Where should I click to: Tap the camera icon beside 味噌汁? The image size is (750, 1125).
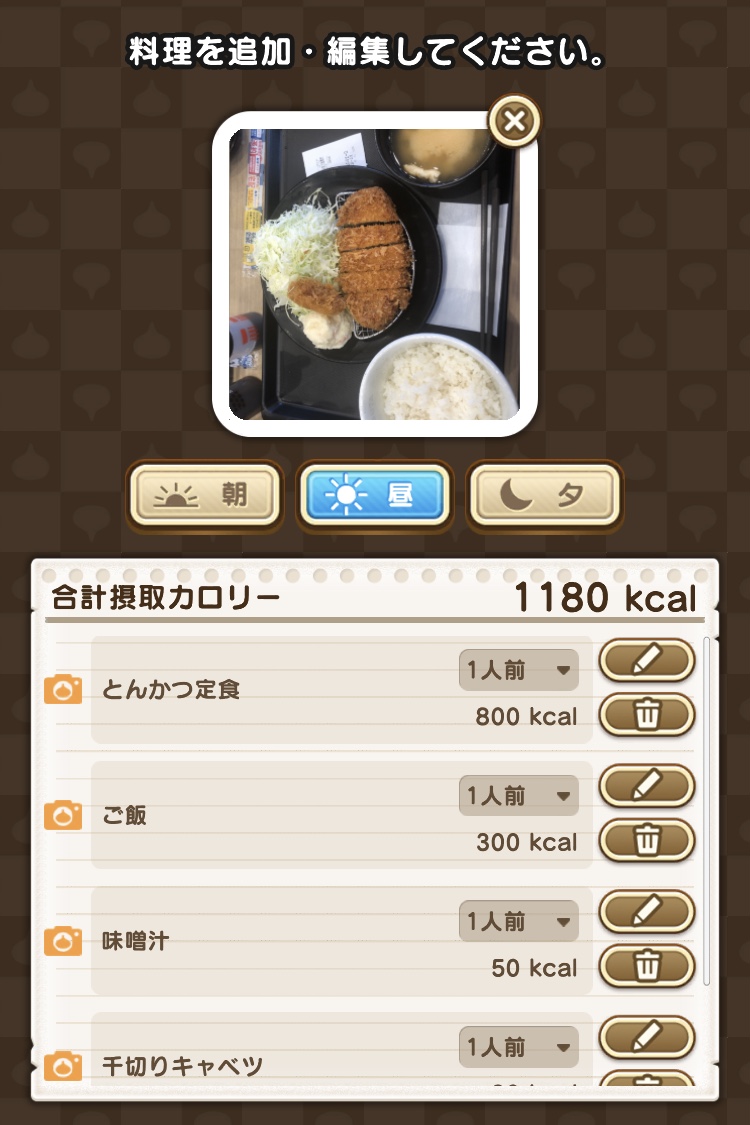tap(63, 941)
